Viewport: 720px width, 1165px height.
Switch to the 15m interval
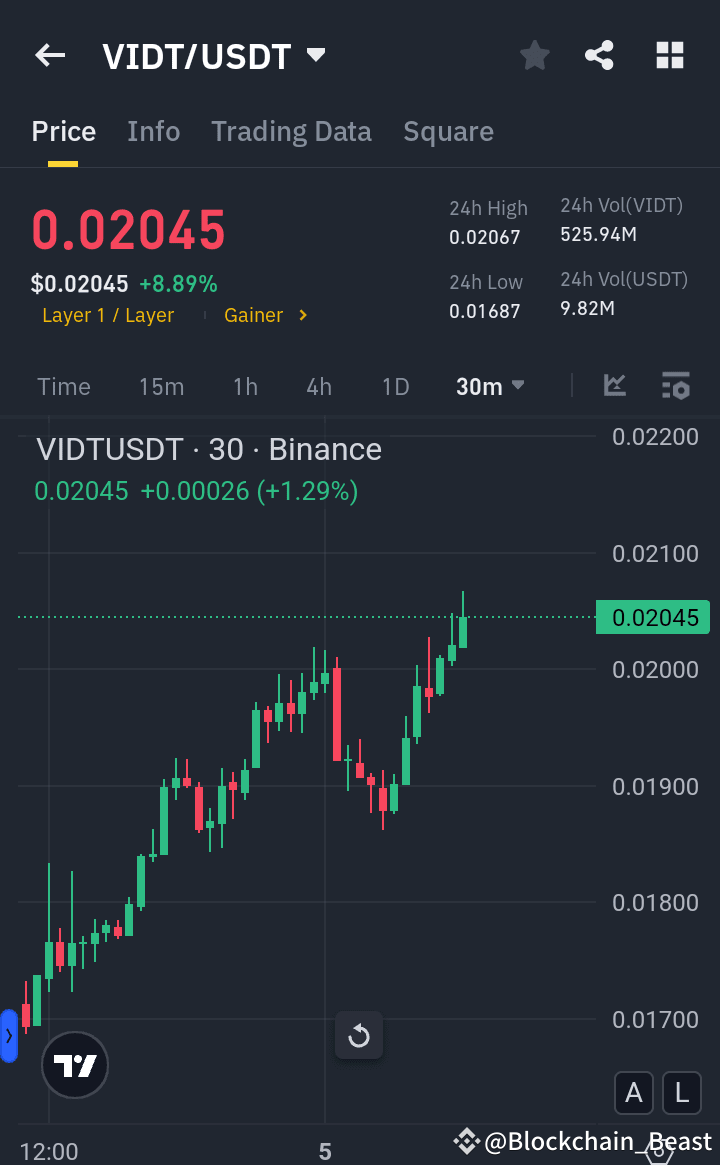pos(161,385)
